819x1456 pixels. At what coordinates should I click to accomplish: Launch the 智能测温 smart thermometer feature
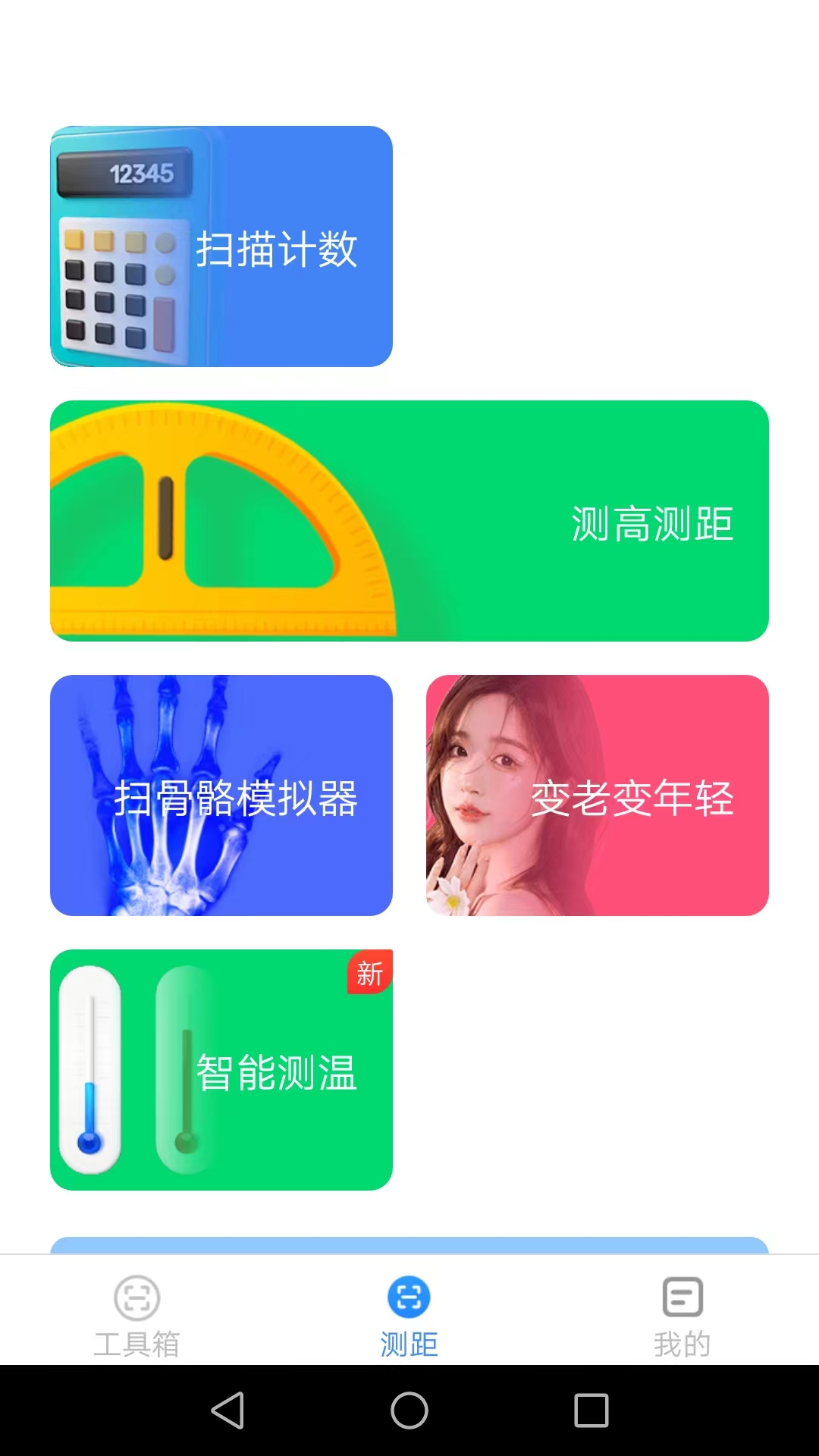(221, 1070)
